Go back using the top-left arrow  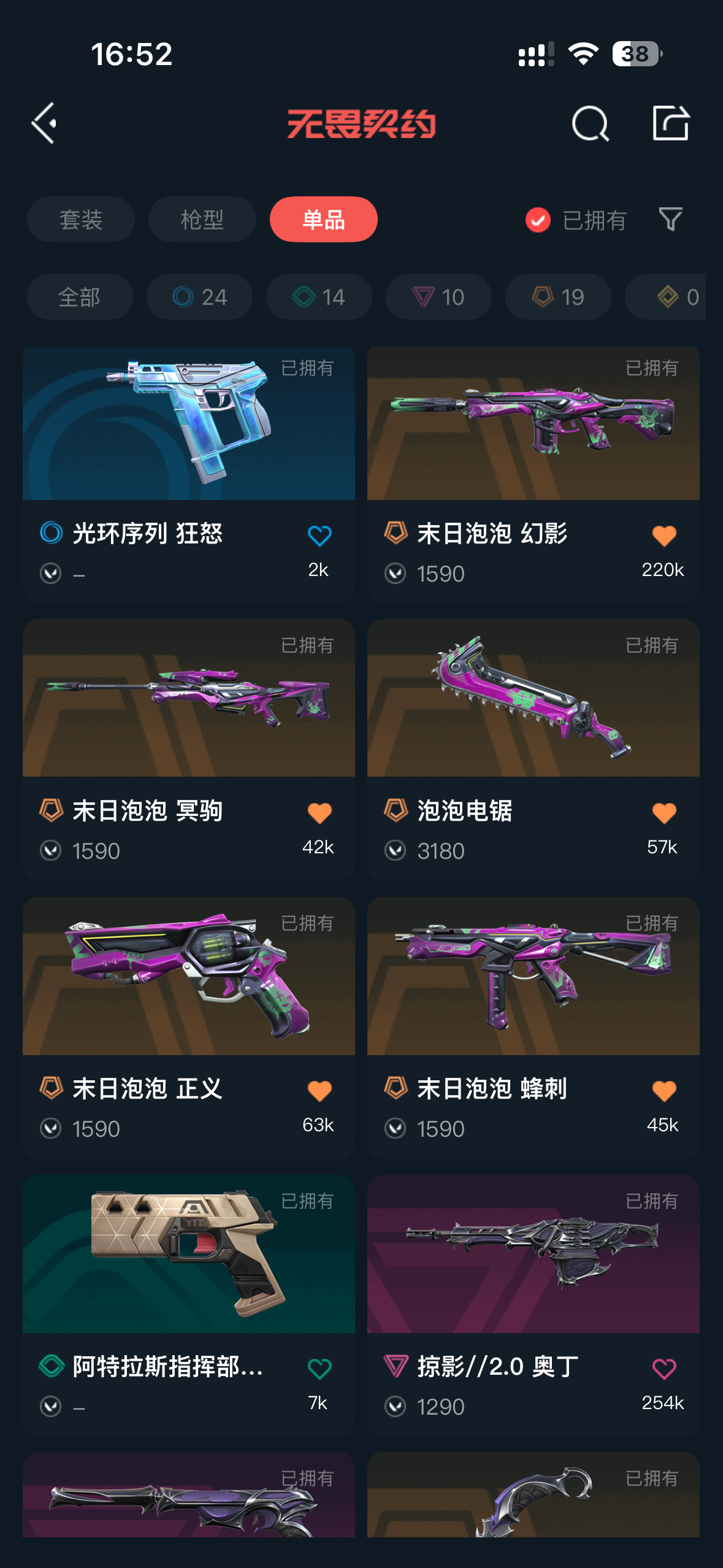click(45, 123)
